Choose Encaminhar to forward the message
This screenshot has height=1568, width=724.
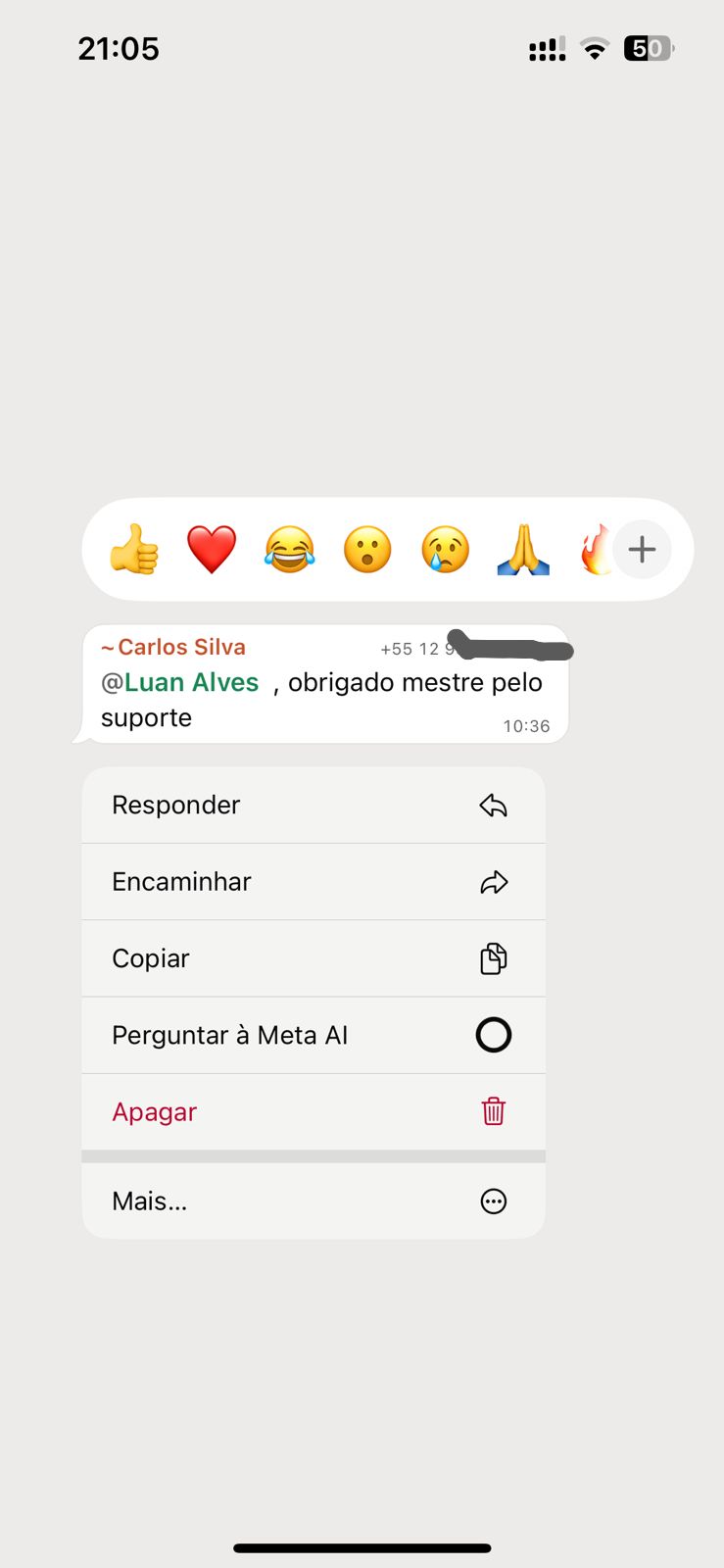314,882
